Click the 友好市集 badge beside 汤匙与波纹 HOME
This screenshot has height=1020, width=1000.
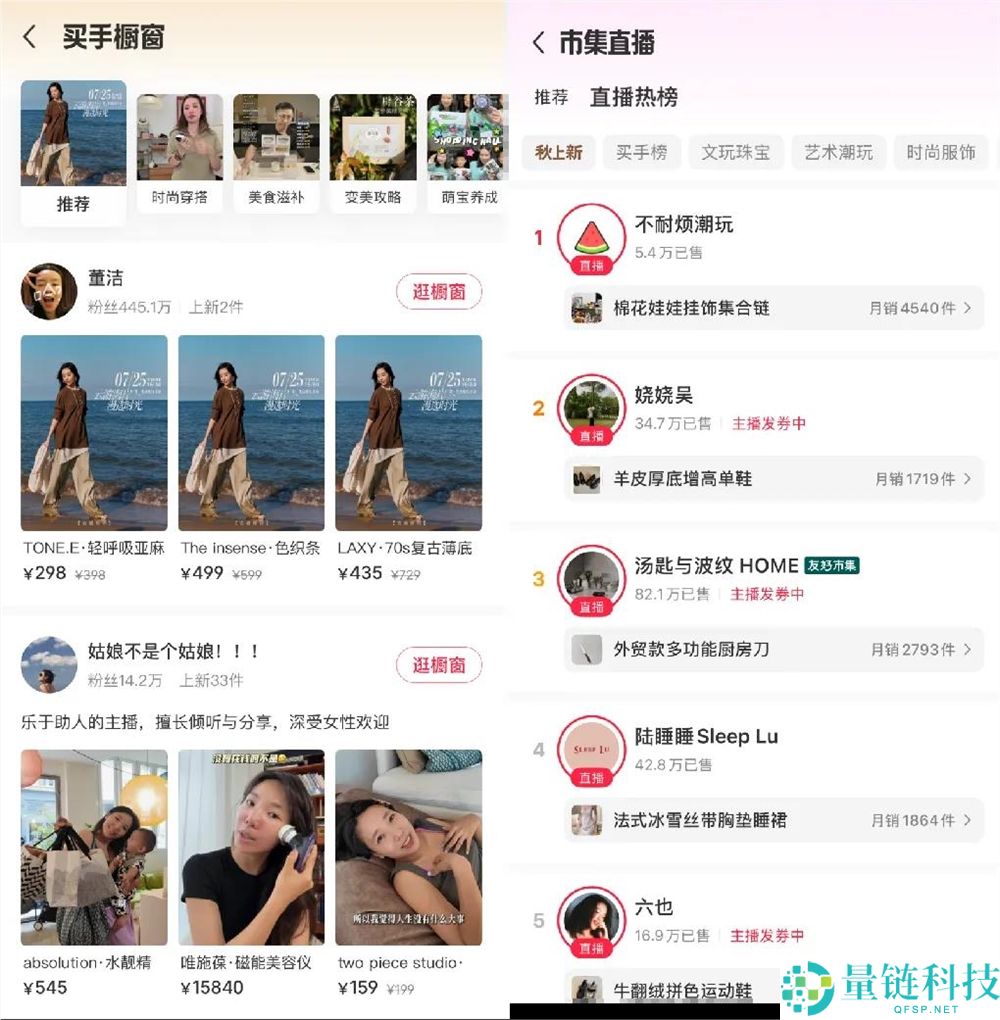coord(833,565)
